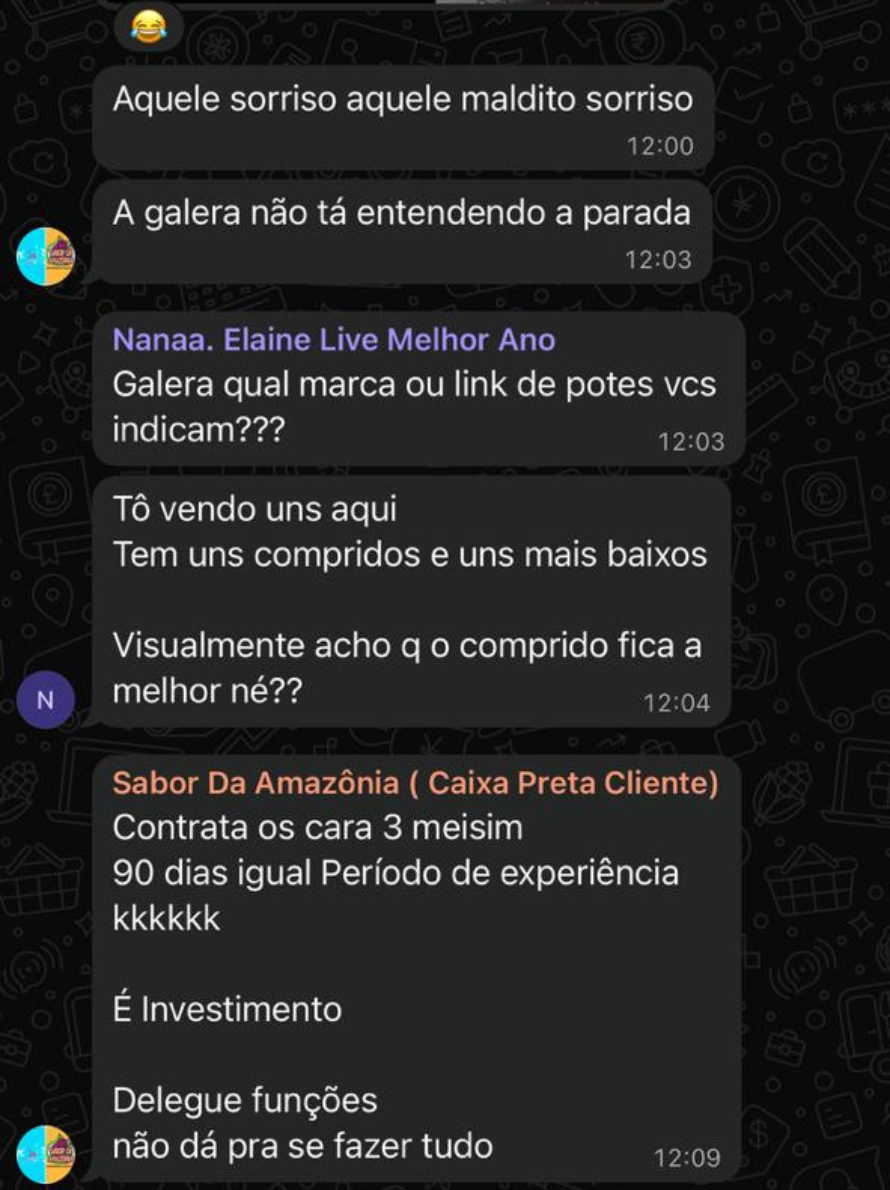The width and height of the screenshot is (890, 1190).
Task: Open the purple N profile avatar
Action: (45, 700)
